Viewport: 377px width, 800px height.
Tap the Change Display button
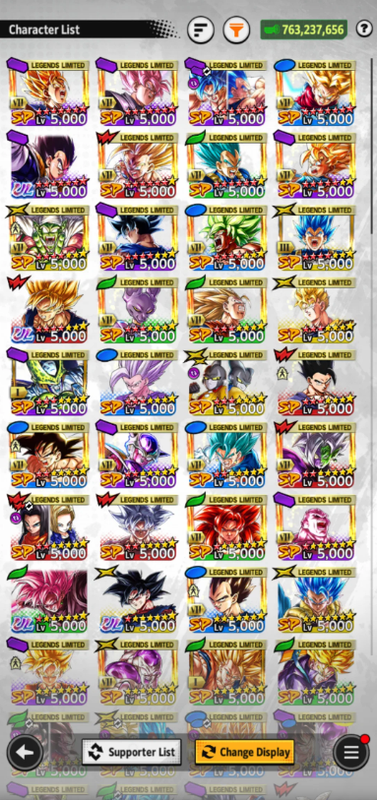245,752
